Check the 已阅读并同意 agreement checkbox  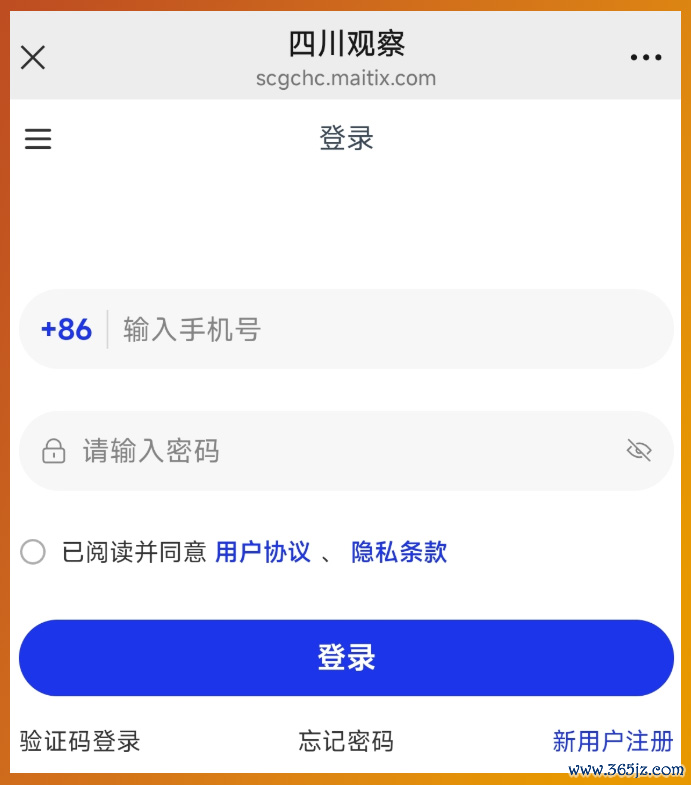click(33, 552)
